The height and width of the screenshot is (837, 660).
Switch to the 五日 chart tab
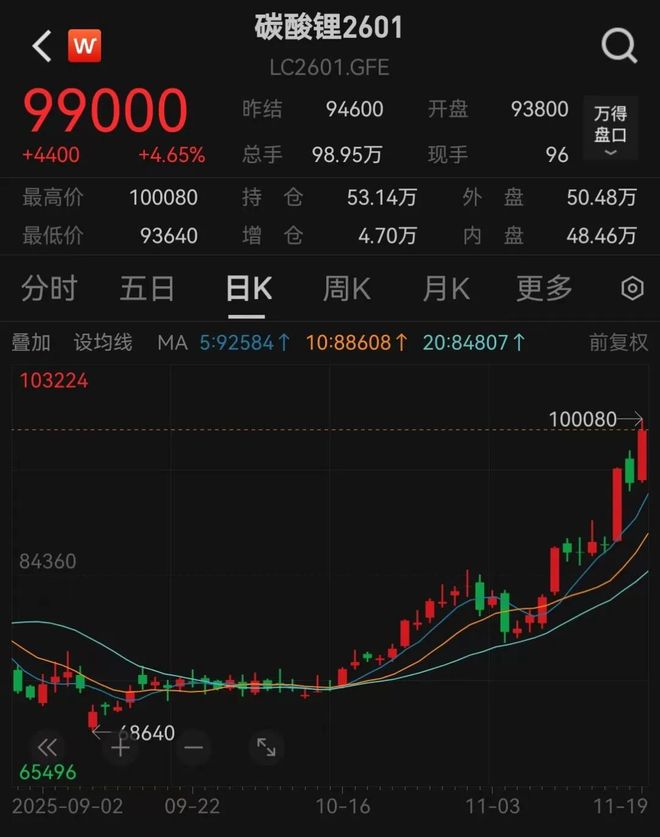pyautogui.click(x=147, y=289)
